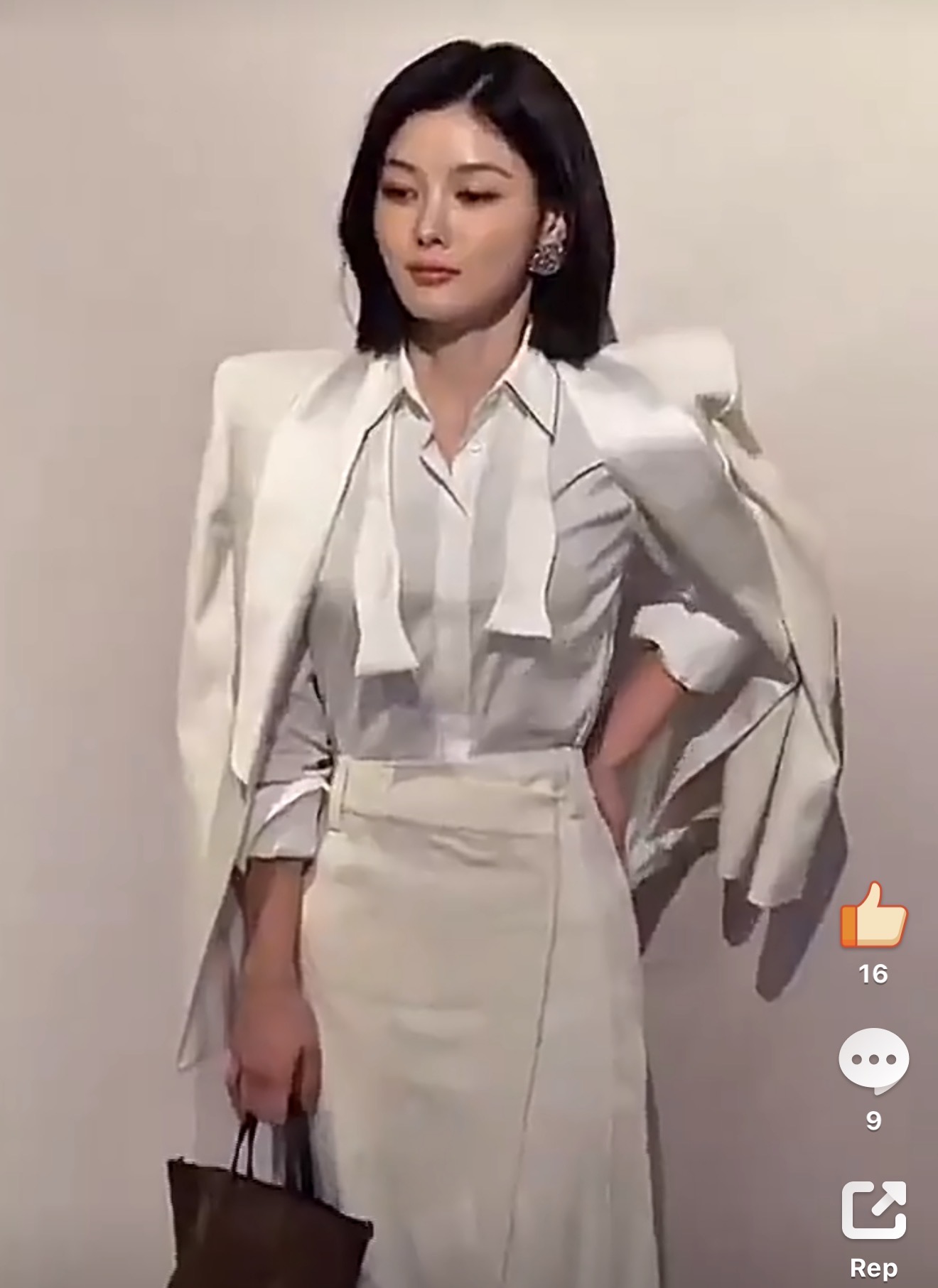Tap the repost share icon
The image size is (938, 1288).
873,1210
